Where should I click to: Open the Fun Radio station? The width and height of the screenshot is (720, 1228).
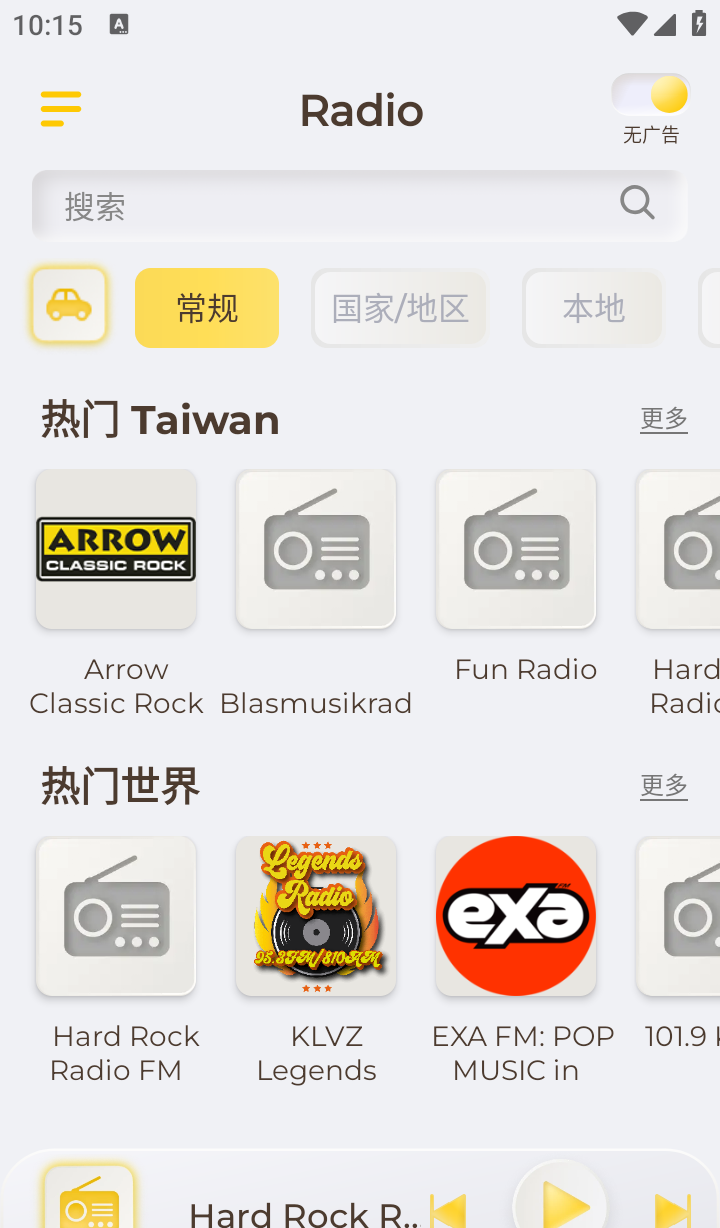(516, 550)
